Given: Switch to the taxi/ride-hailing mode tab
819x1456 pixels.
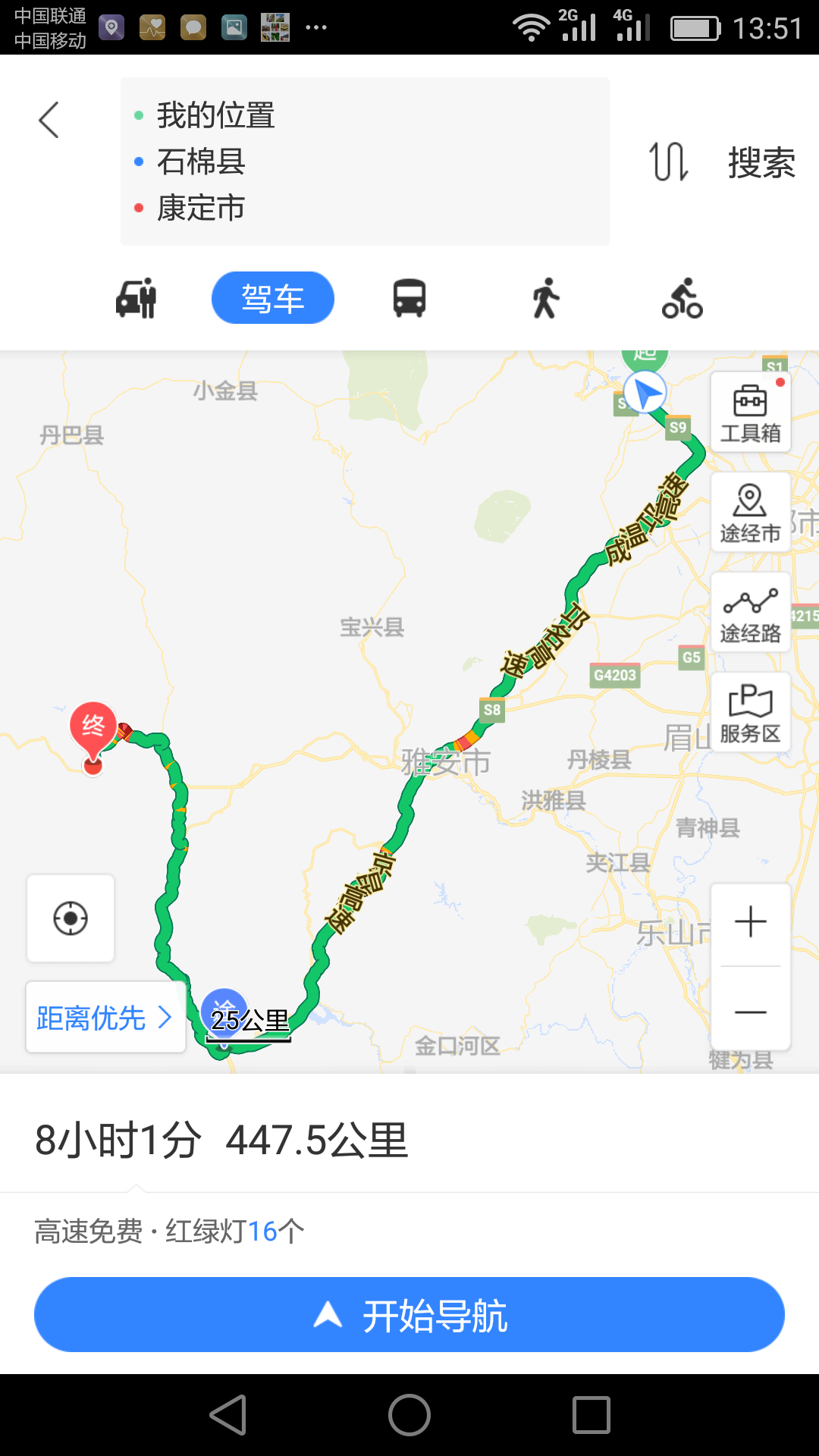Looking at the screenshot, I should pos(136,298).
